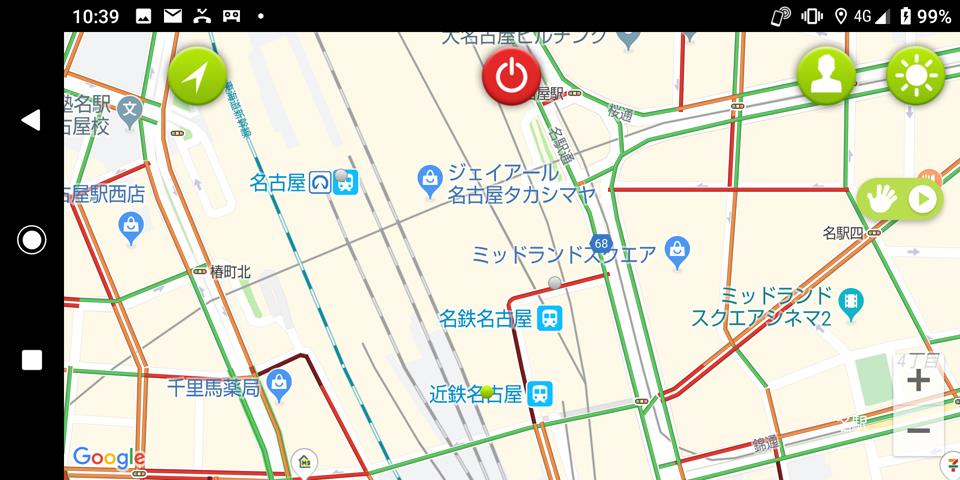This screenshot has height=480, width=960.
Task: Open the 名鉄名古屋 train station marker
Action: pos(549,318)
